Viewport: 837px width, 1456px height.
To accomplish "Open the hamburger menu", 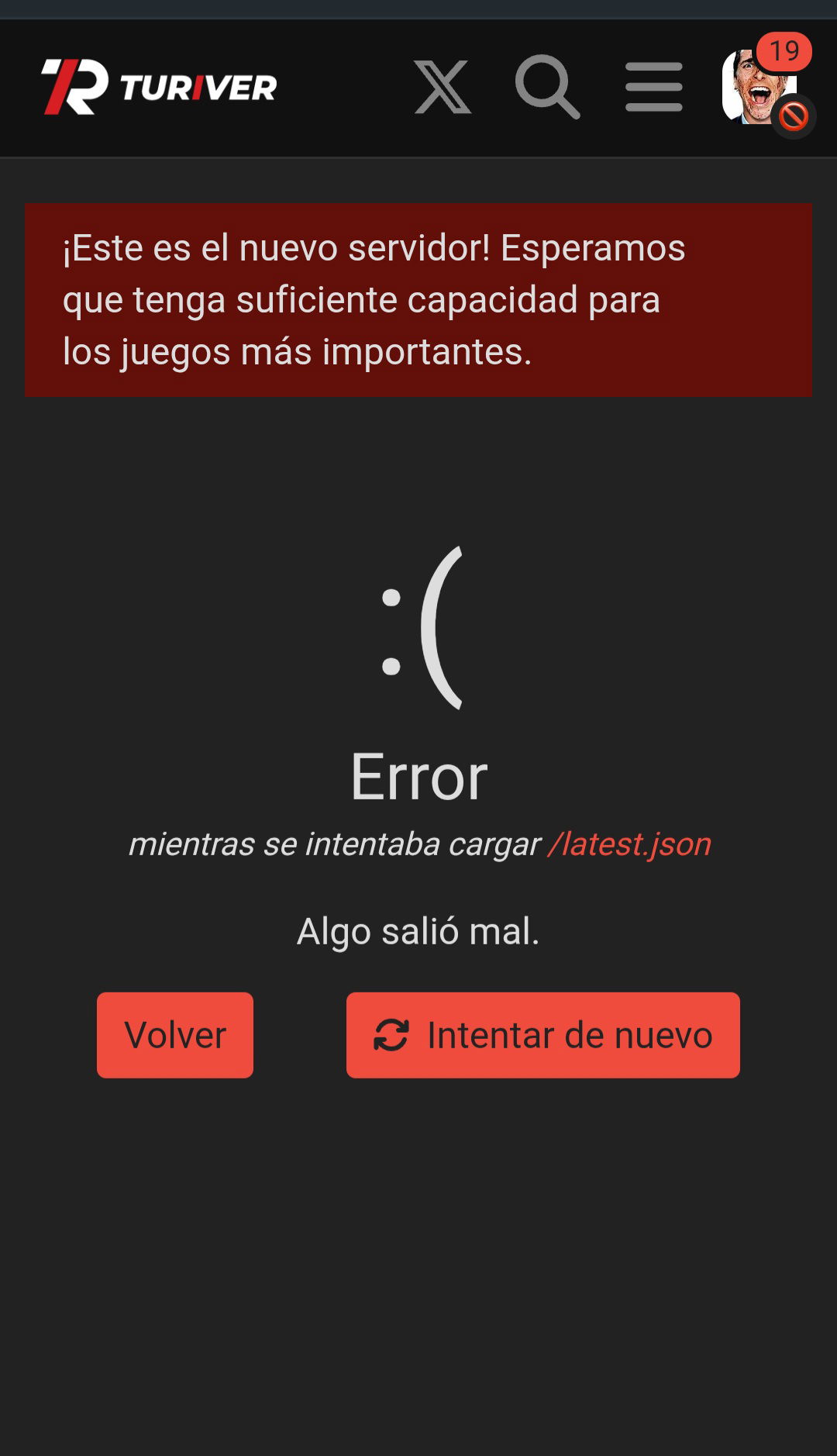I will 654,87.
